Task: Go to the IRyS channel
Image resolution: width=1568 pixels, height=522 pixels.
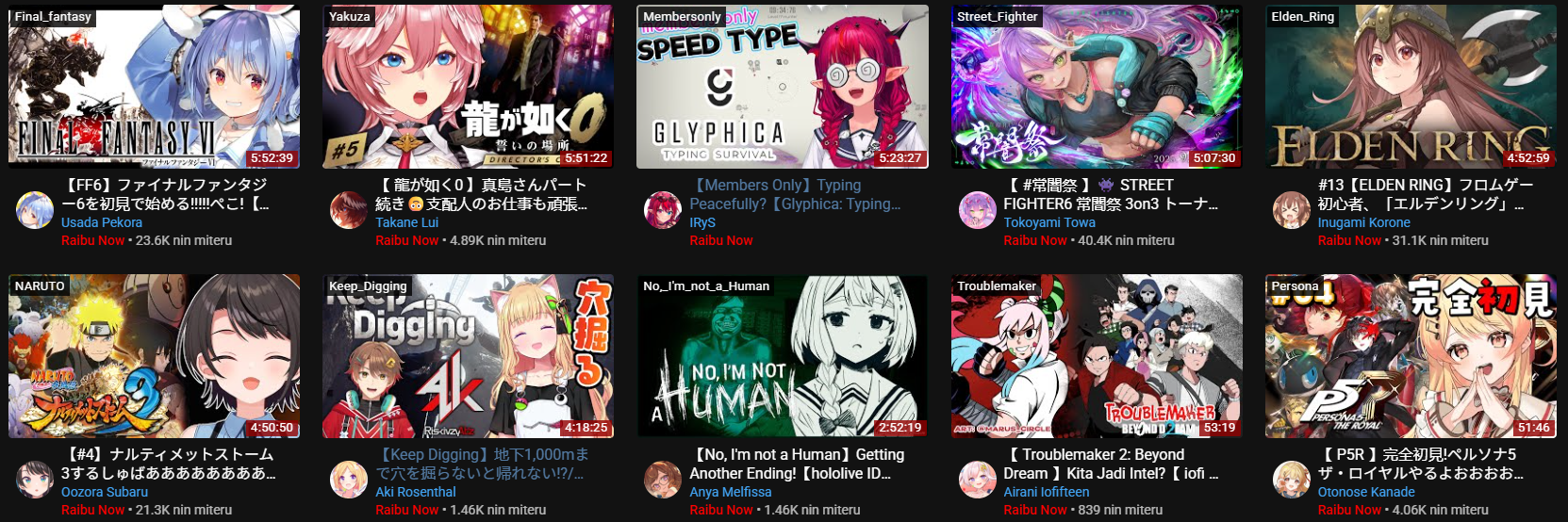Action: (702, 222)
